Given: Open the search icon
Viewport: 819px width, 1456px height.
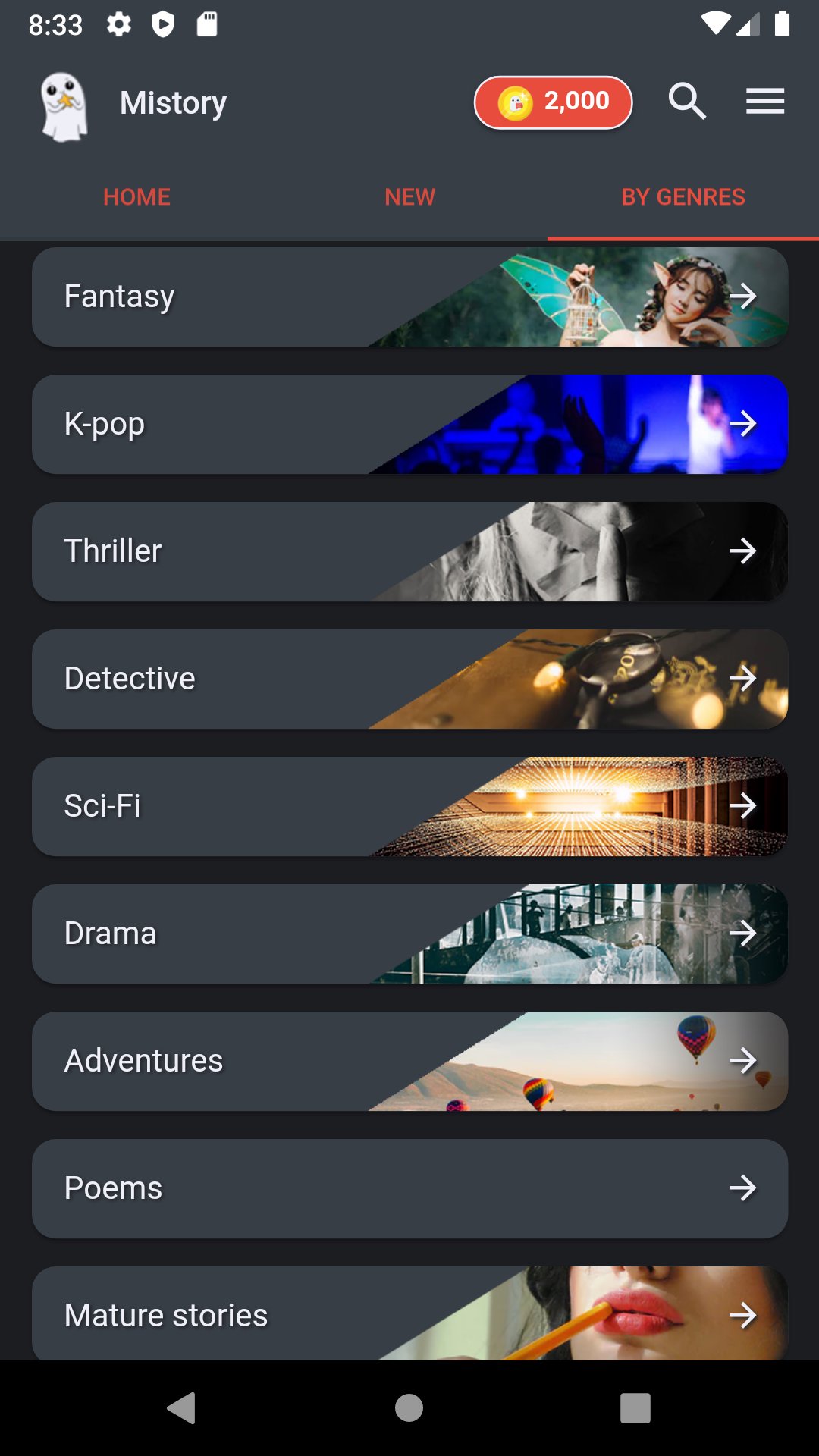Looking at the screenshot, I should coord(687,102).
